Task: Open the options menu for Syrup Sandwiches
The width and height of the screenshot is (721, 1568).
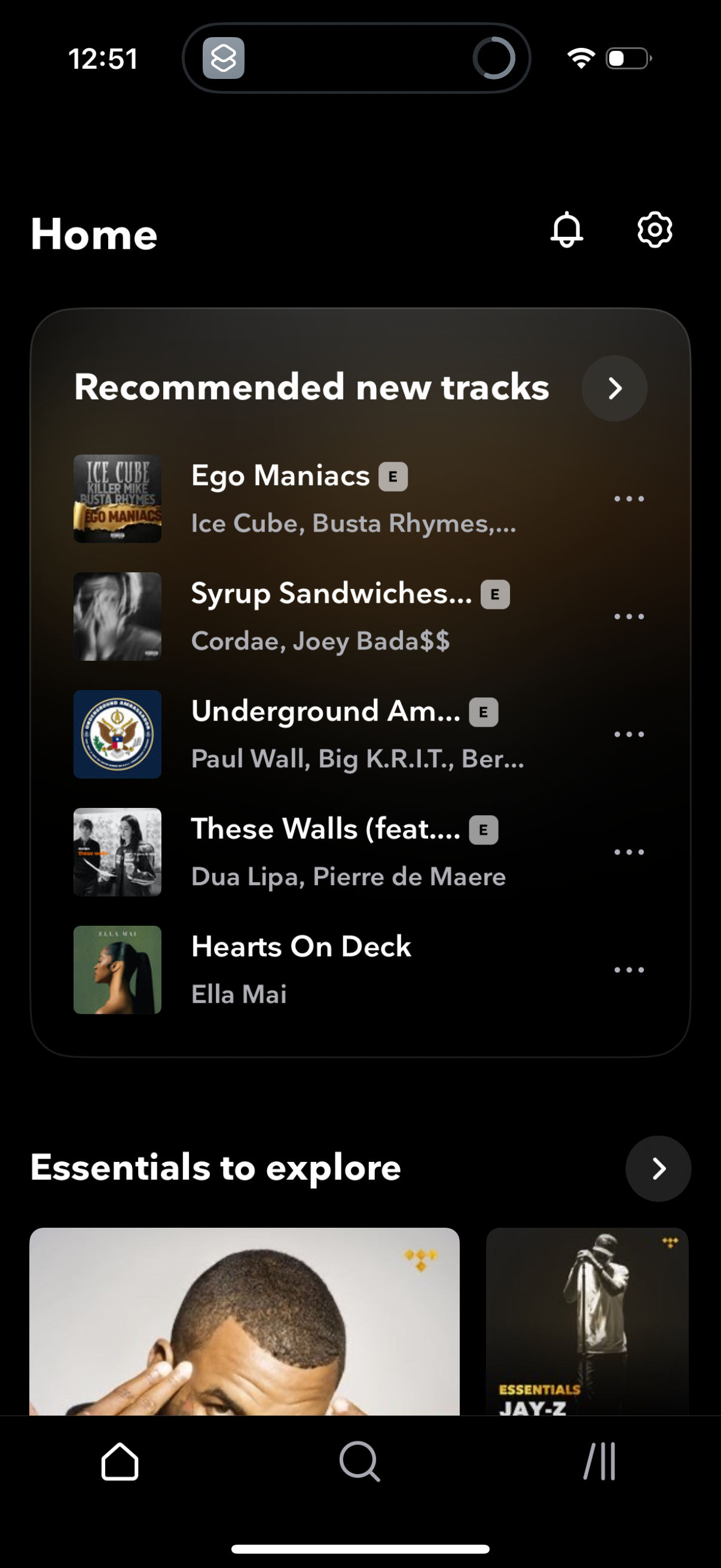Action: tap(628, 616)
